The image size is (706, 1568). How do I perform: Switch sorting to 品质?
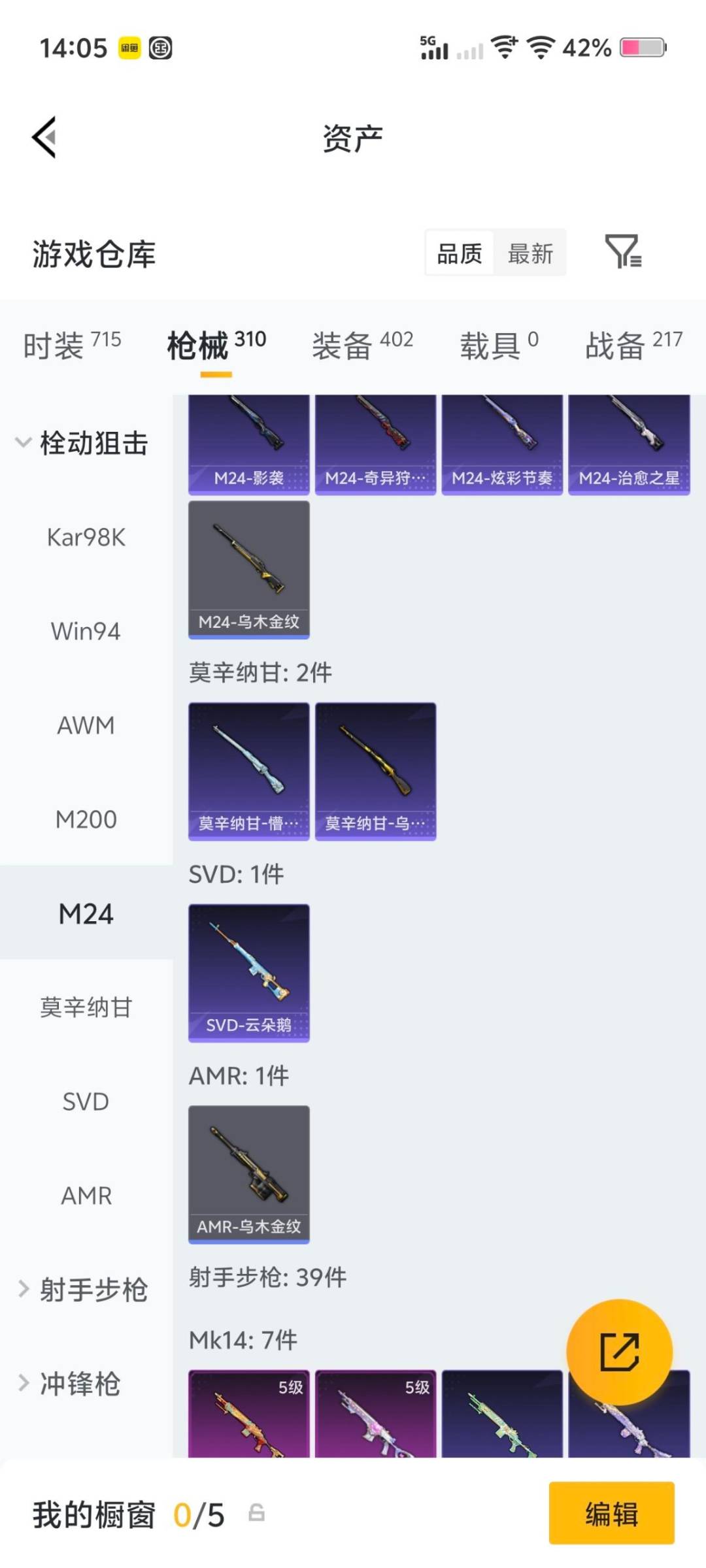(x=459, y=253)
